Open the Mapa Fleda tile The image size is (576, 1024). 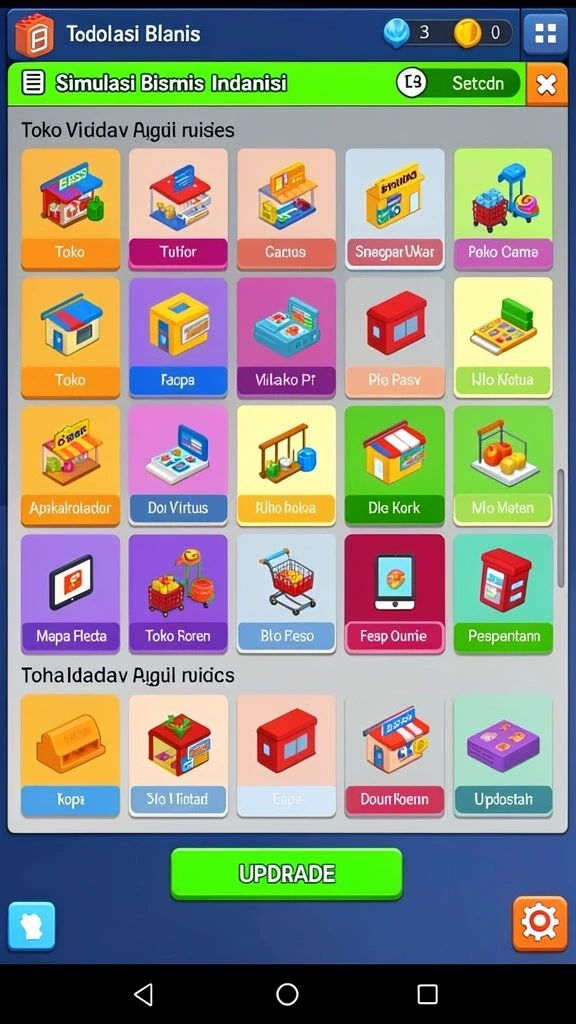[71, 594]
